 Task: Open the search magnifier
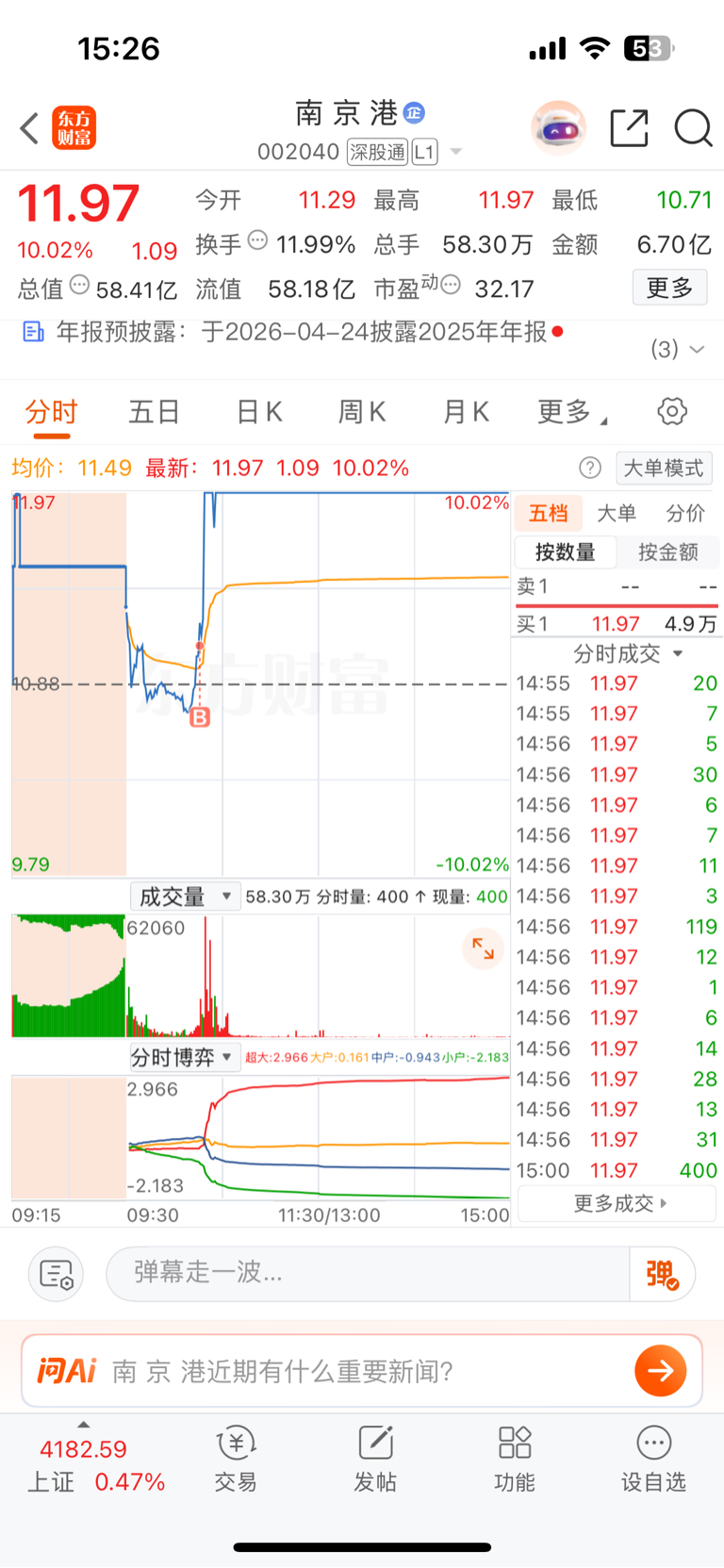coord(693,128)
